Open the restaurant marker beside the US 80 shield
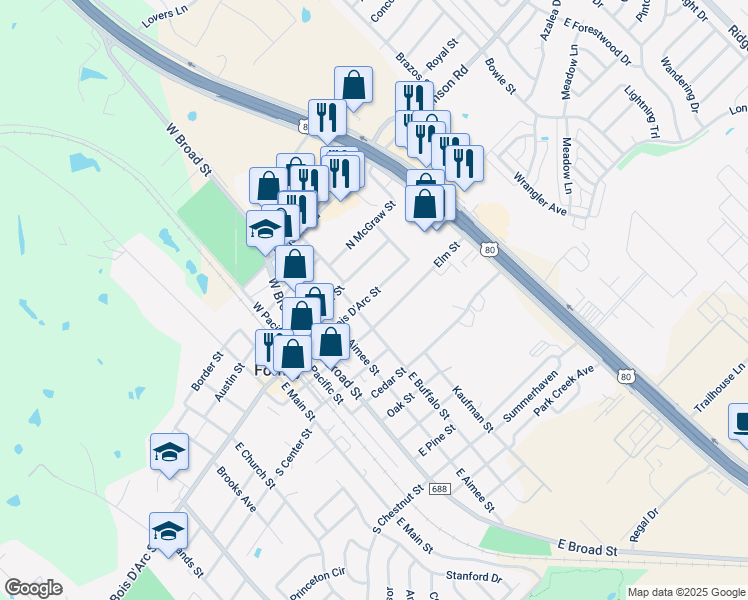Viewport: 748px width, 600px height. tap(327, 119)
